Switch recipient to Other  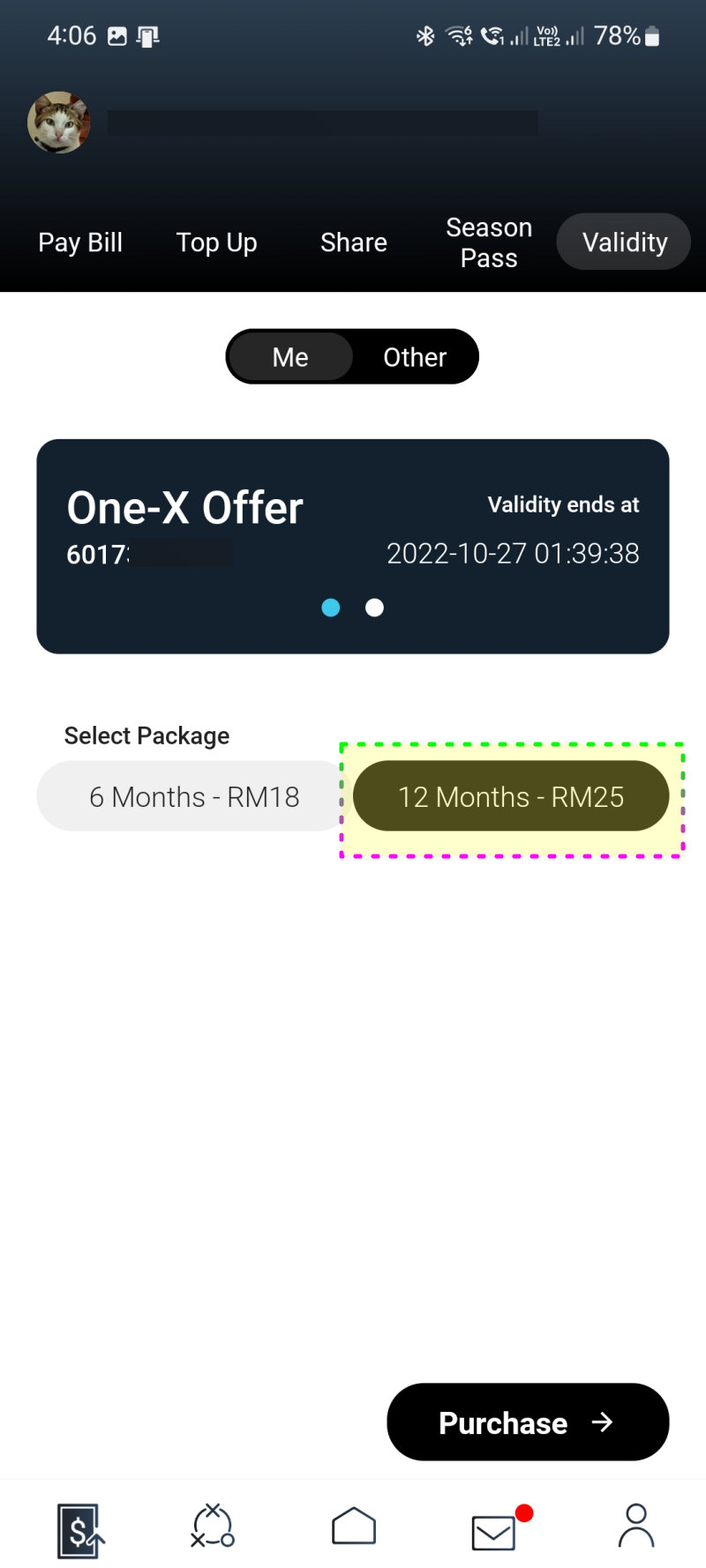pos(415,356)
